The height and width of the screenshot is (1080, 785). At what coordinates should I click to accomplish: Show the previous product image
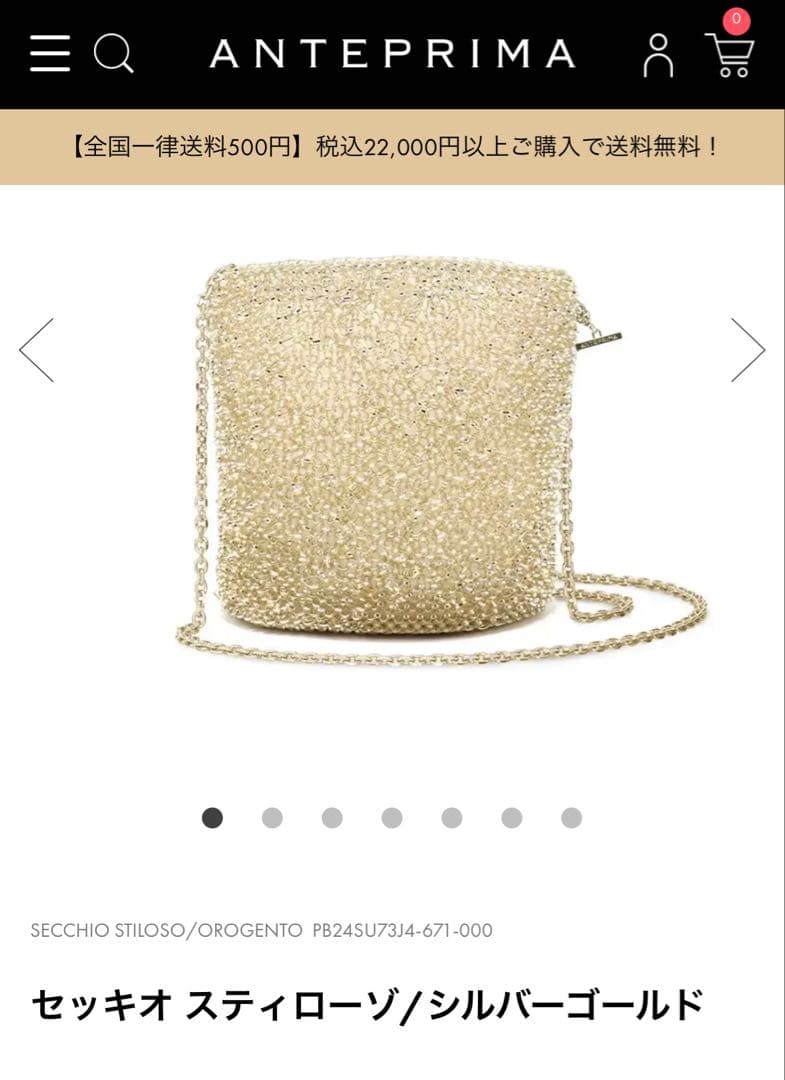pos(37,350)
